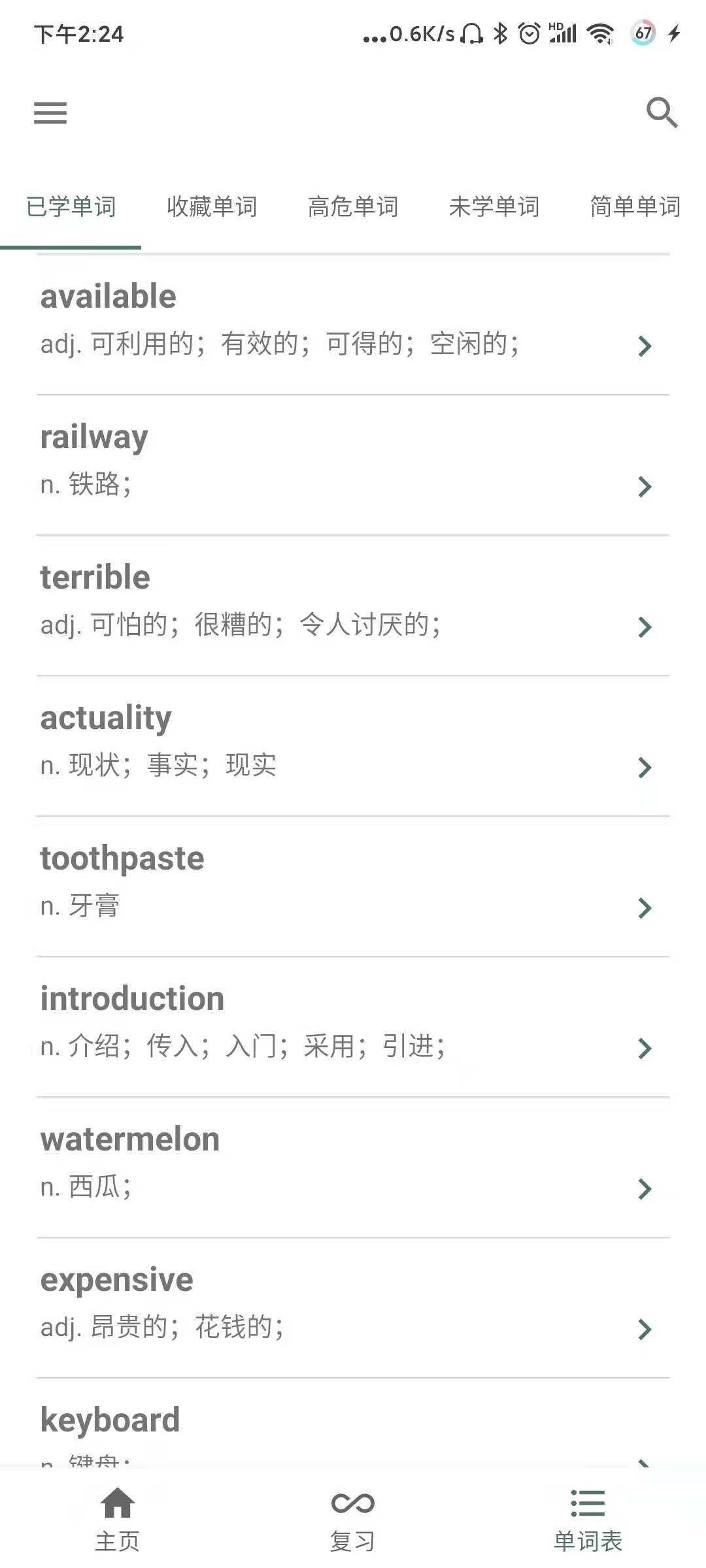This screenshot has height=1568, width=706.
Task: Switch to the 未学单词 tab
Action: click(494, 207)
